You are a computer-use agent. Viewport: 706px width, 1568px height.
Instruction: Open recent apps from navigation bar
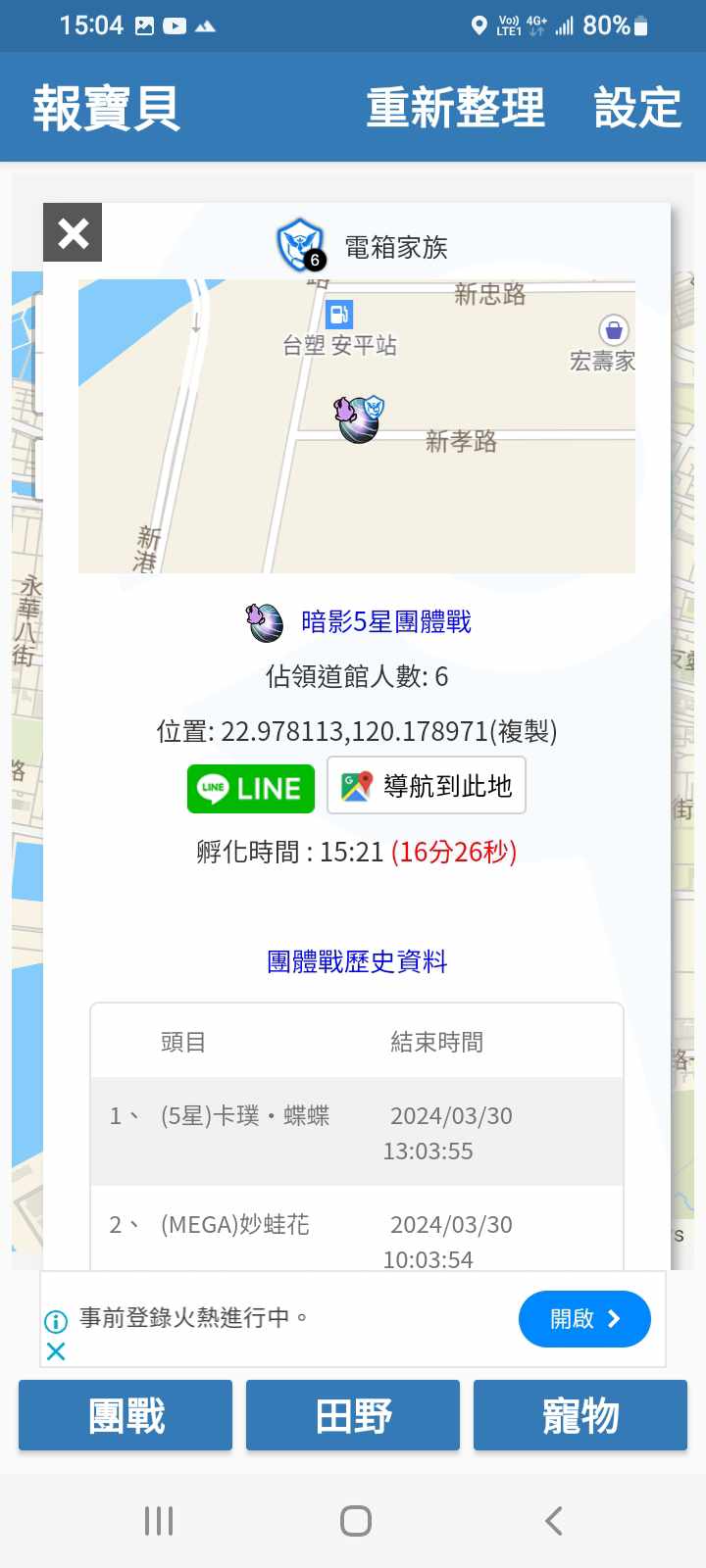pyautogui.click(x=159, y=1521)
